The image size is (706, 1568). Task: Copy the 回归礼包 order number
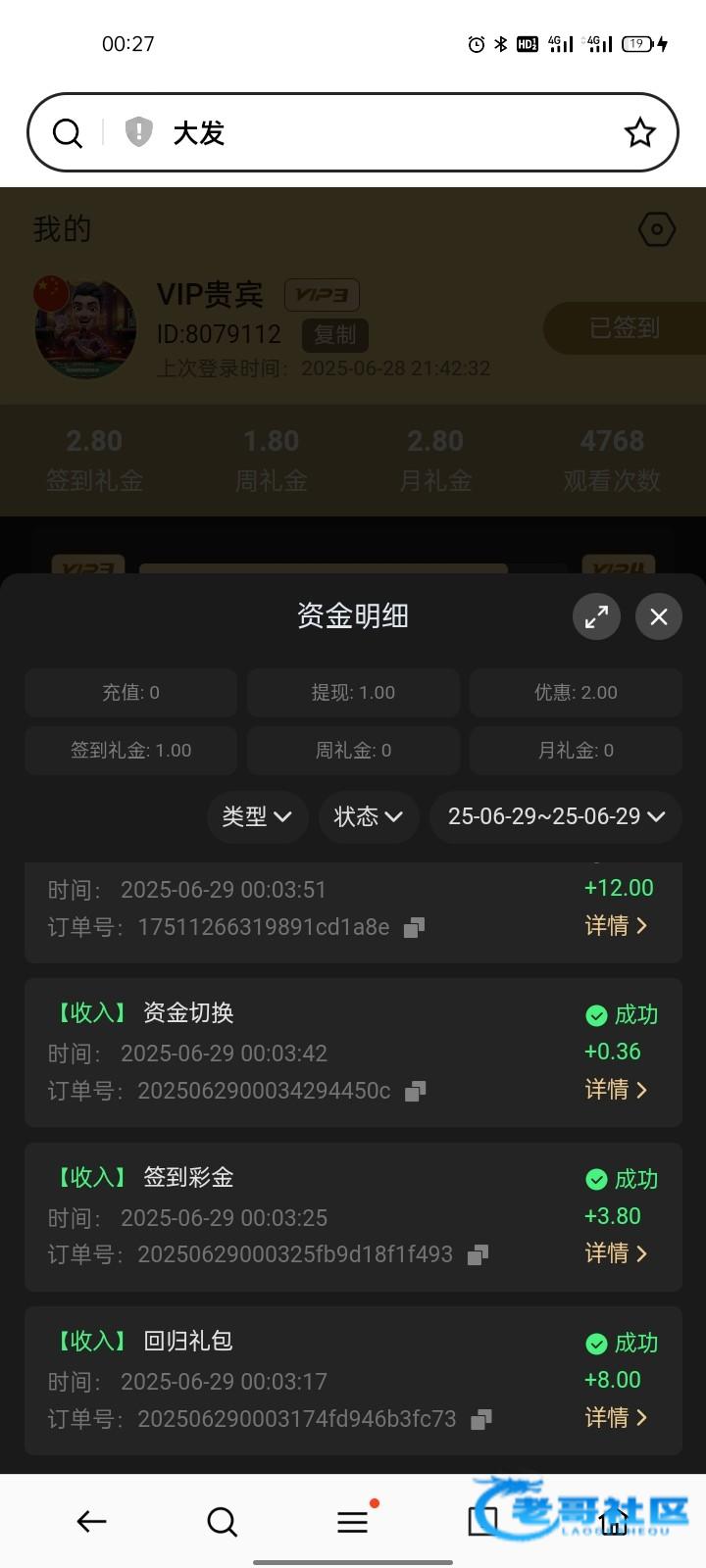coord(480,1419)
